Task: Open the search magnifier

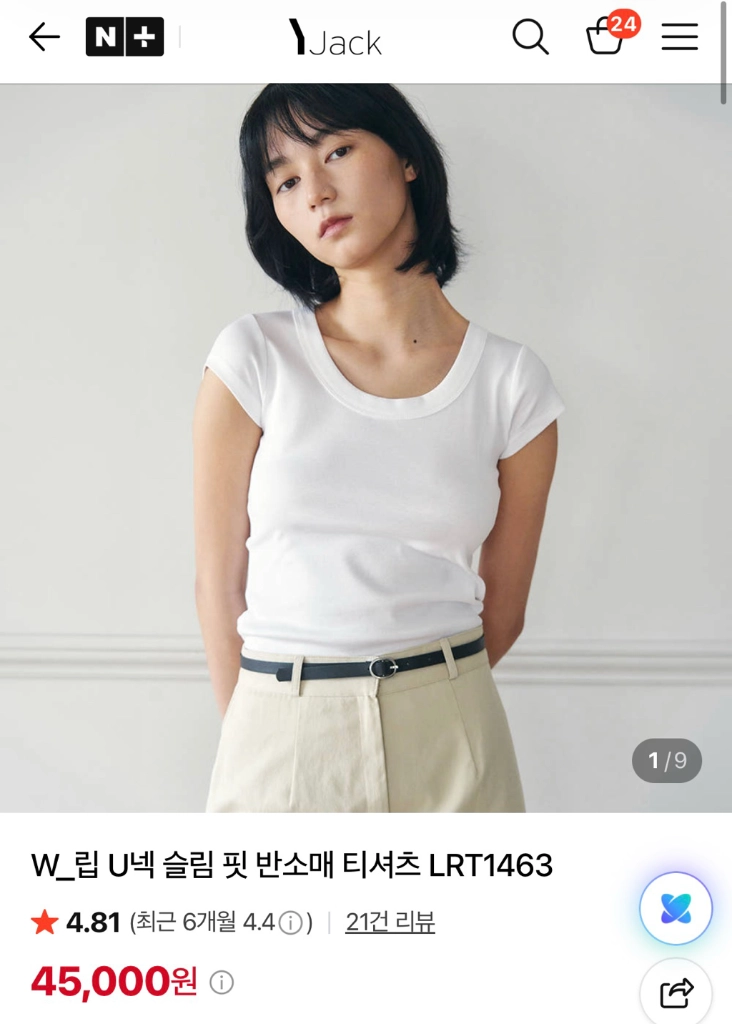Action: click(x=530, y=37)
